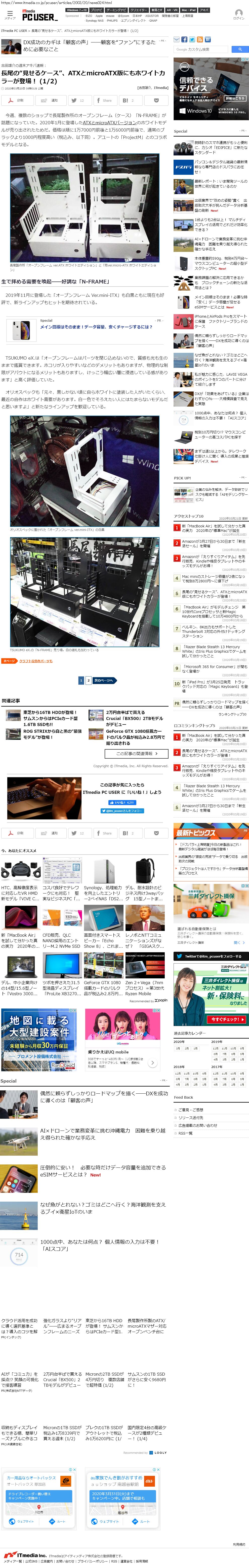Select the Windows 7→10 header tab
The image size is (249, 1568).
click(76, 10)
